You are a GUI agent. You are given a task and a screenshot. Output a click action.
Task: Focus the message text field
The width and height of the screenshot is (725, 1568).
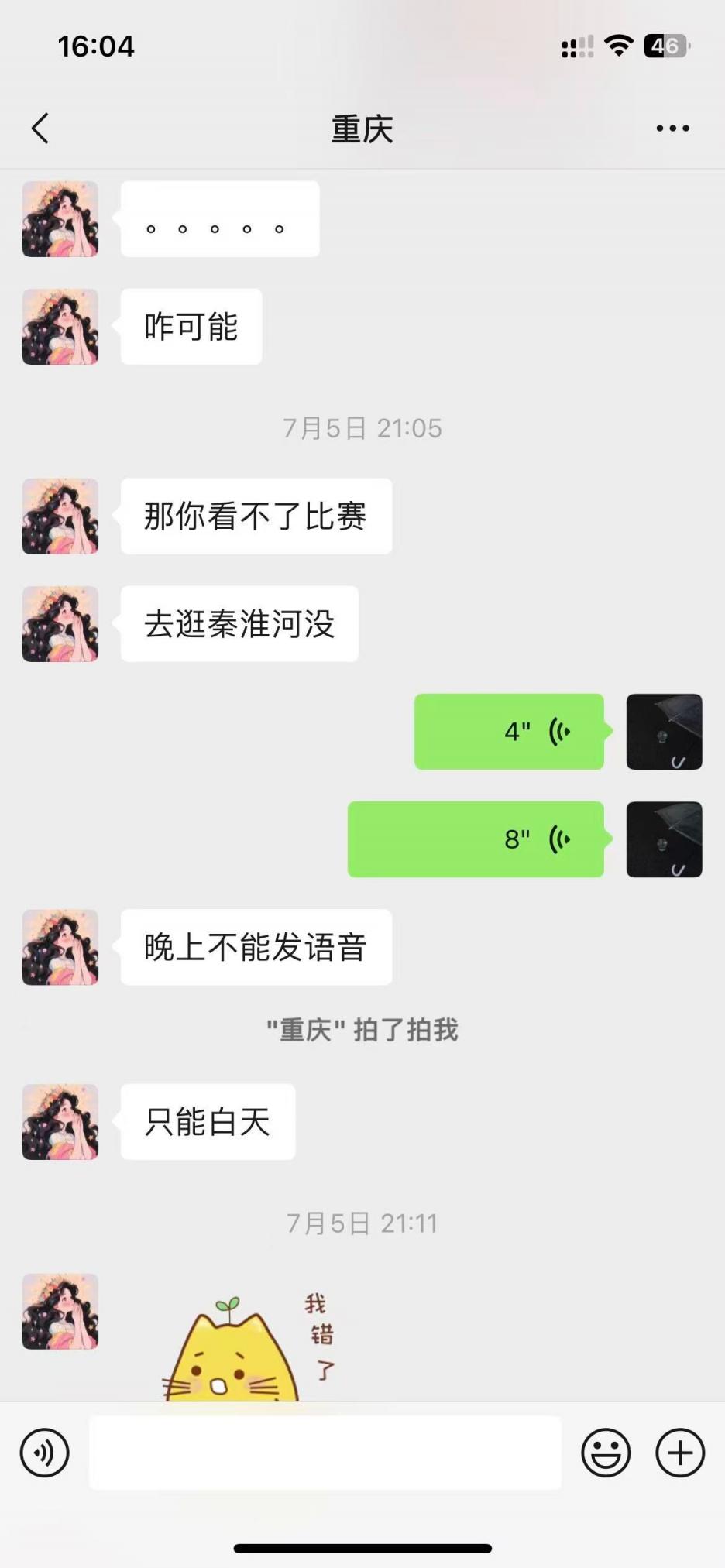pos(325,1453)
